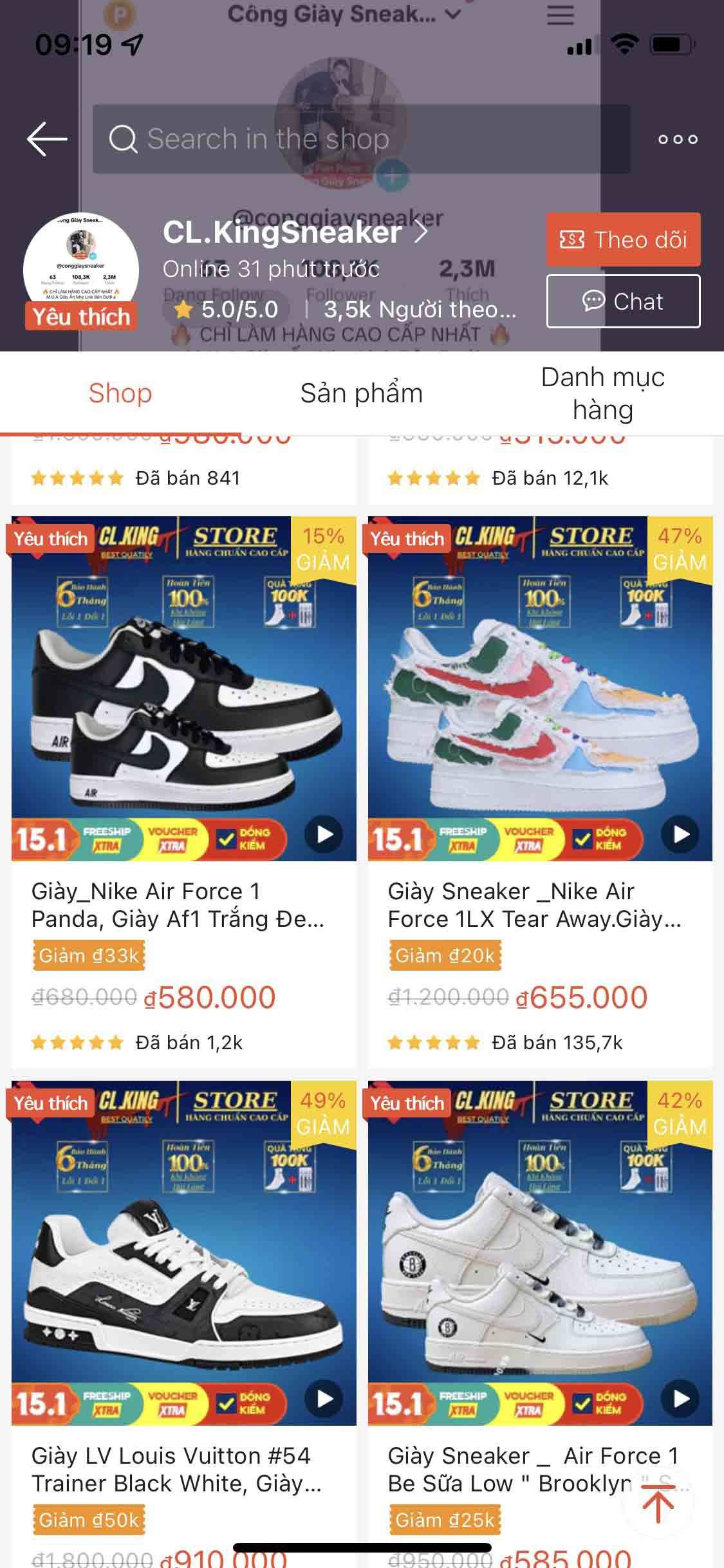View the LV Louis Vuitton #54 Trainer product
The width and height of the screenshot is (724, 1568).
183,1252
